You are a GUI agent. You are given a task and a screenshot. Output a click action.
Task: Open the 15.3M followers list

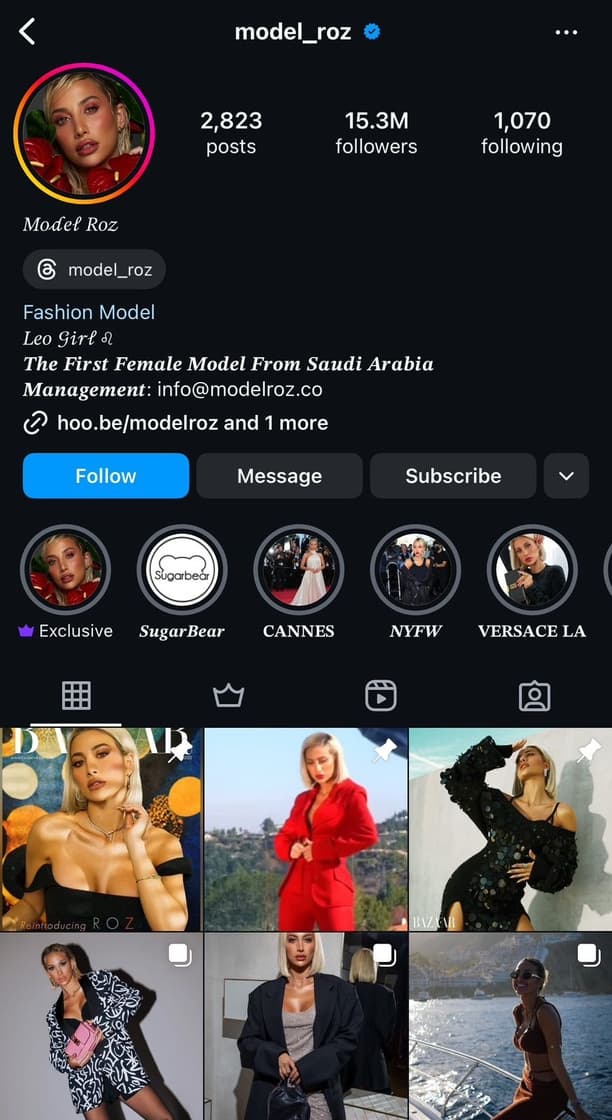click(x=376, y=133)
